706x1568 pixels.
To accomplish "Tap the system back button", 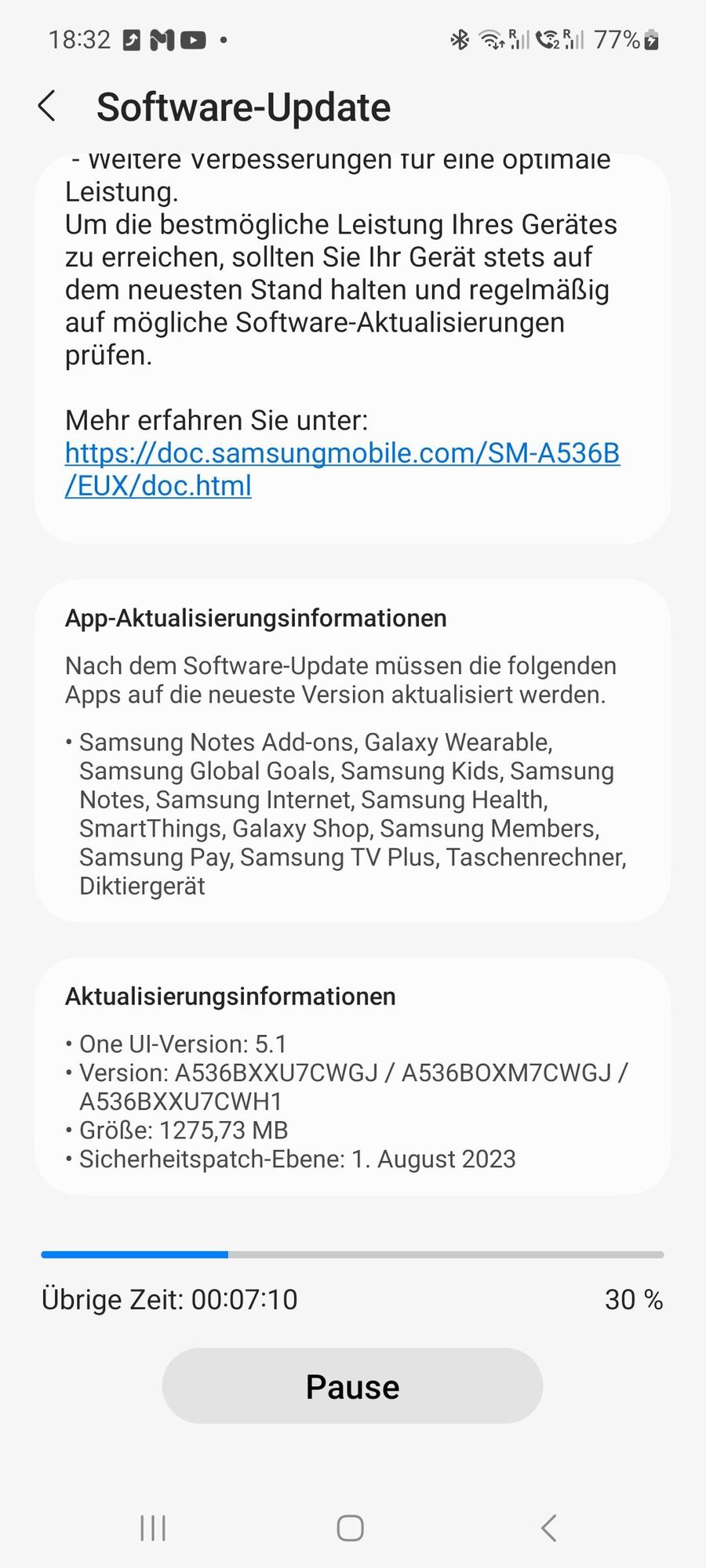I will tap(549, 1527).
